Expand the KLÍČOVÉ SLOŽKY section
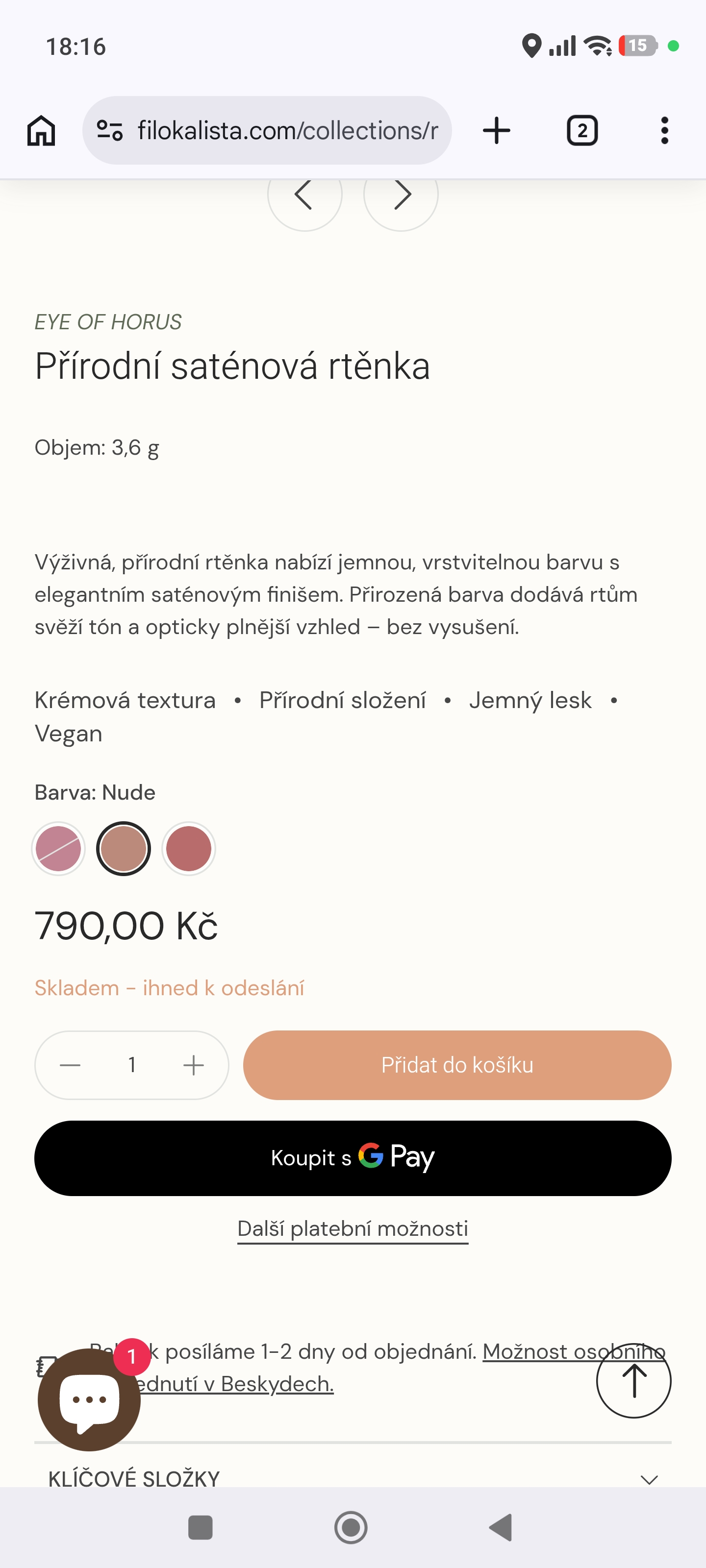This screenshot has height=1568, width=706. click(353, 1478)
